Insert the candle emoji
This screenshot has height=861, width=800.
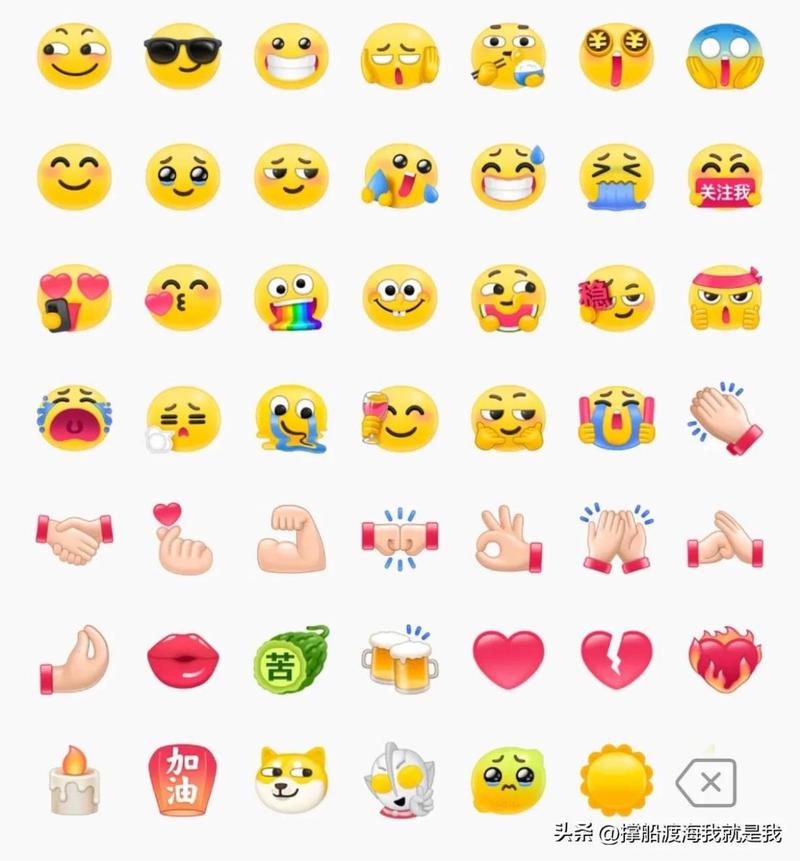click(74, 780)
